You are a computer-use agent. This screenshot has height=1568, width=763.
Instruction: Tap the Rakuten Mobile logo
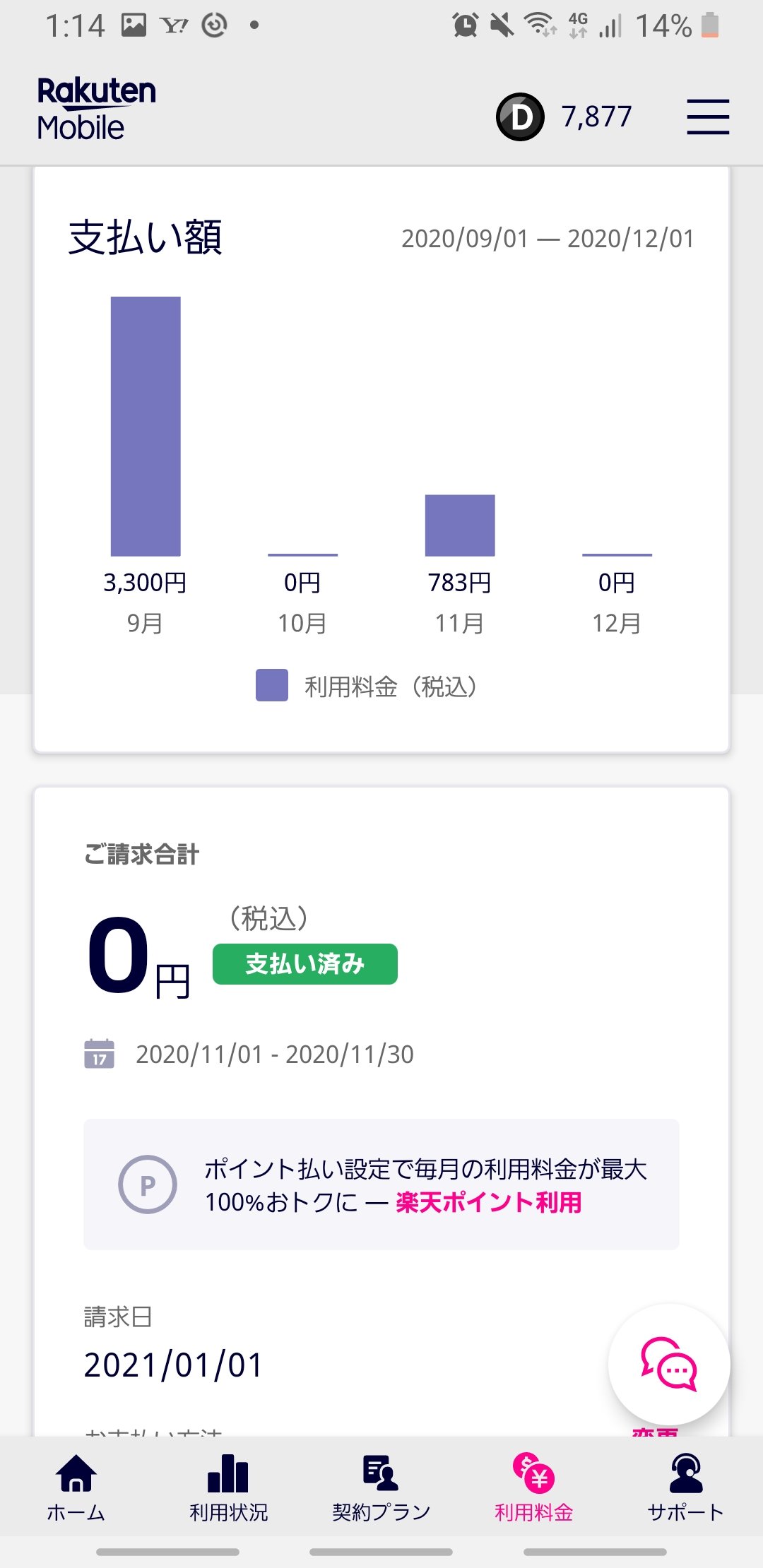[x=96, y=109]
